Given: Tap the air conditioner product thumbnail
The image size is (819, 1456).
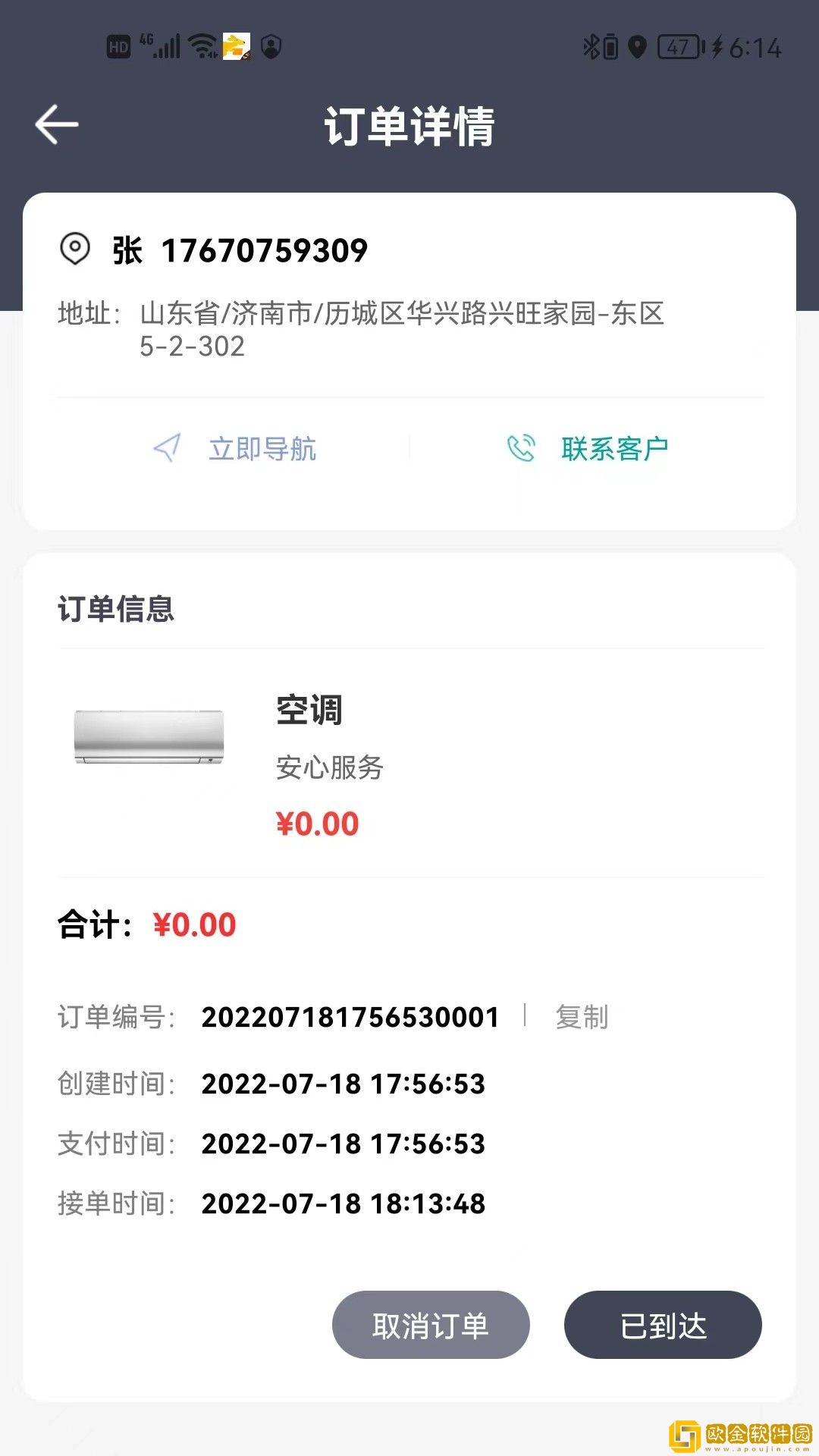Looking at the screenshot, I should click(149, 737).
